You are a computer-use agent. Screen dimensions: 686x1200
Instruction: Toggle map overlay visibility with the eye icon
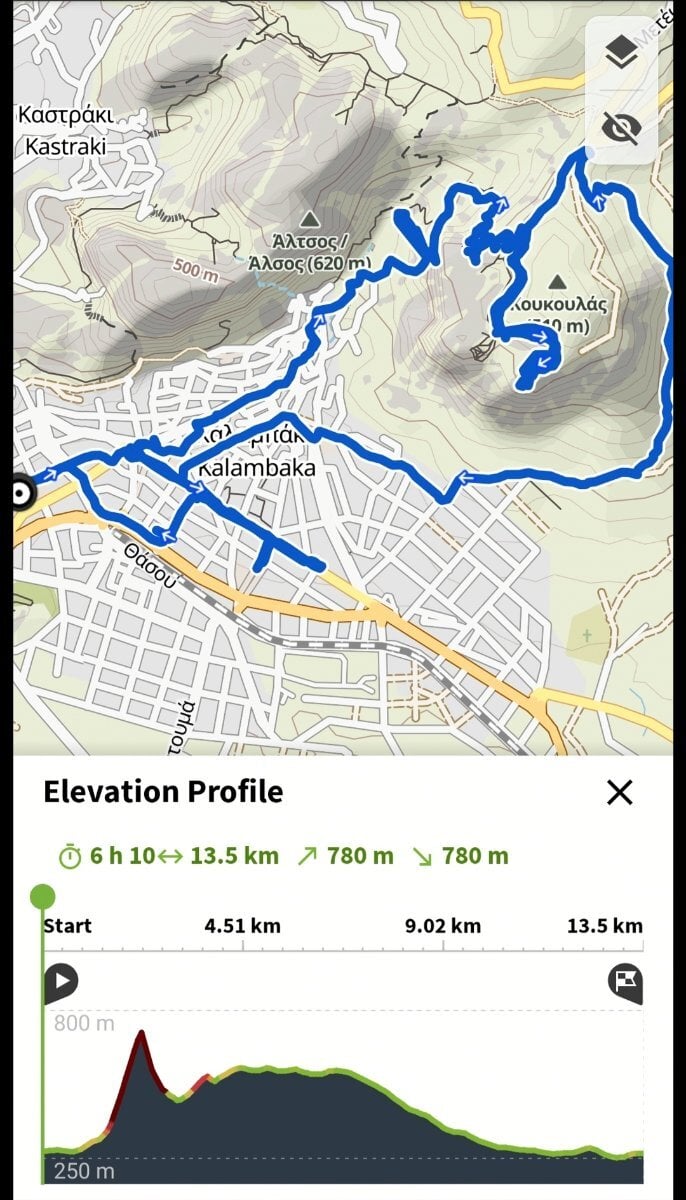coord(621,127)
